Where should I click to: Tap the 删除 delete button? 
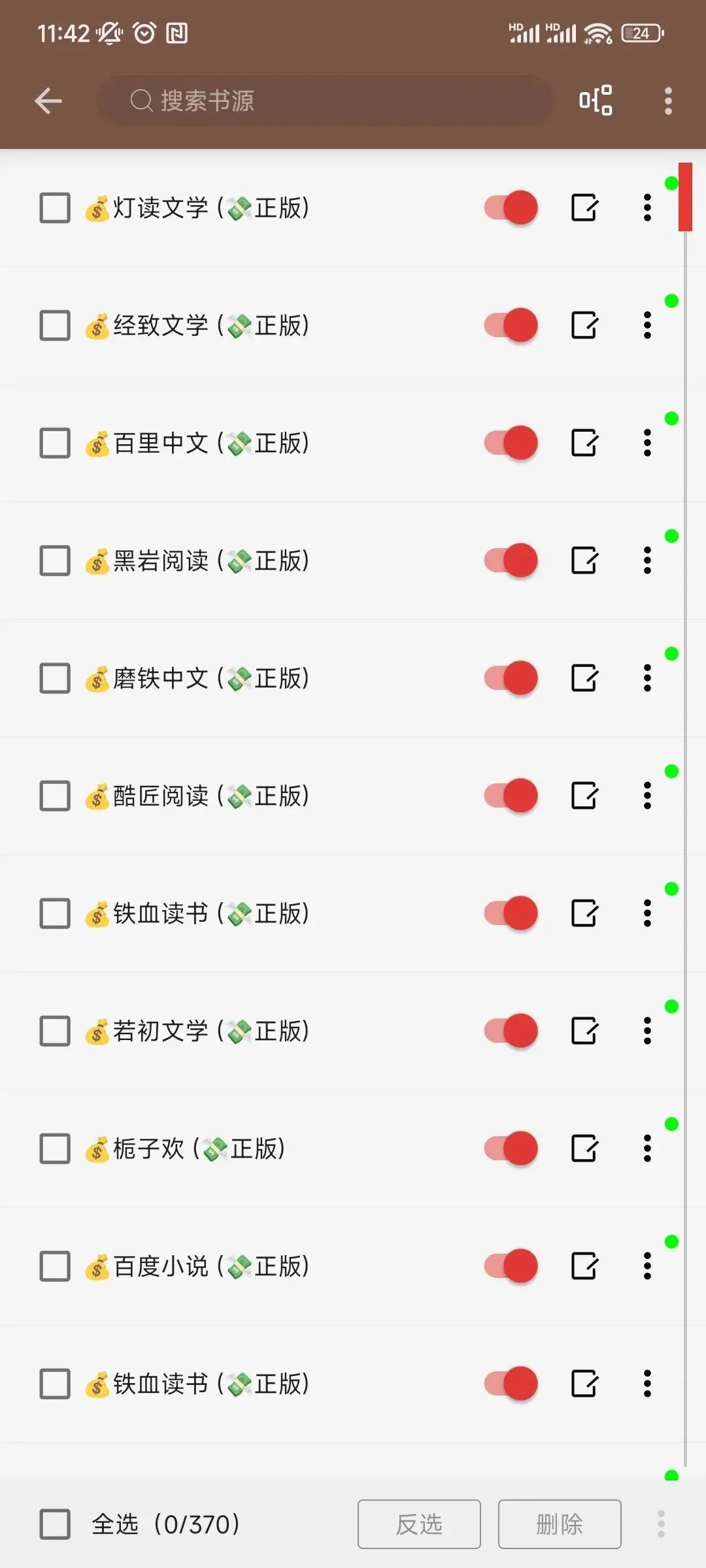[560, 1524]
